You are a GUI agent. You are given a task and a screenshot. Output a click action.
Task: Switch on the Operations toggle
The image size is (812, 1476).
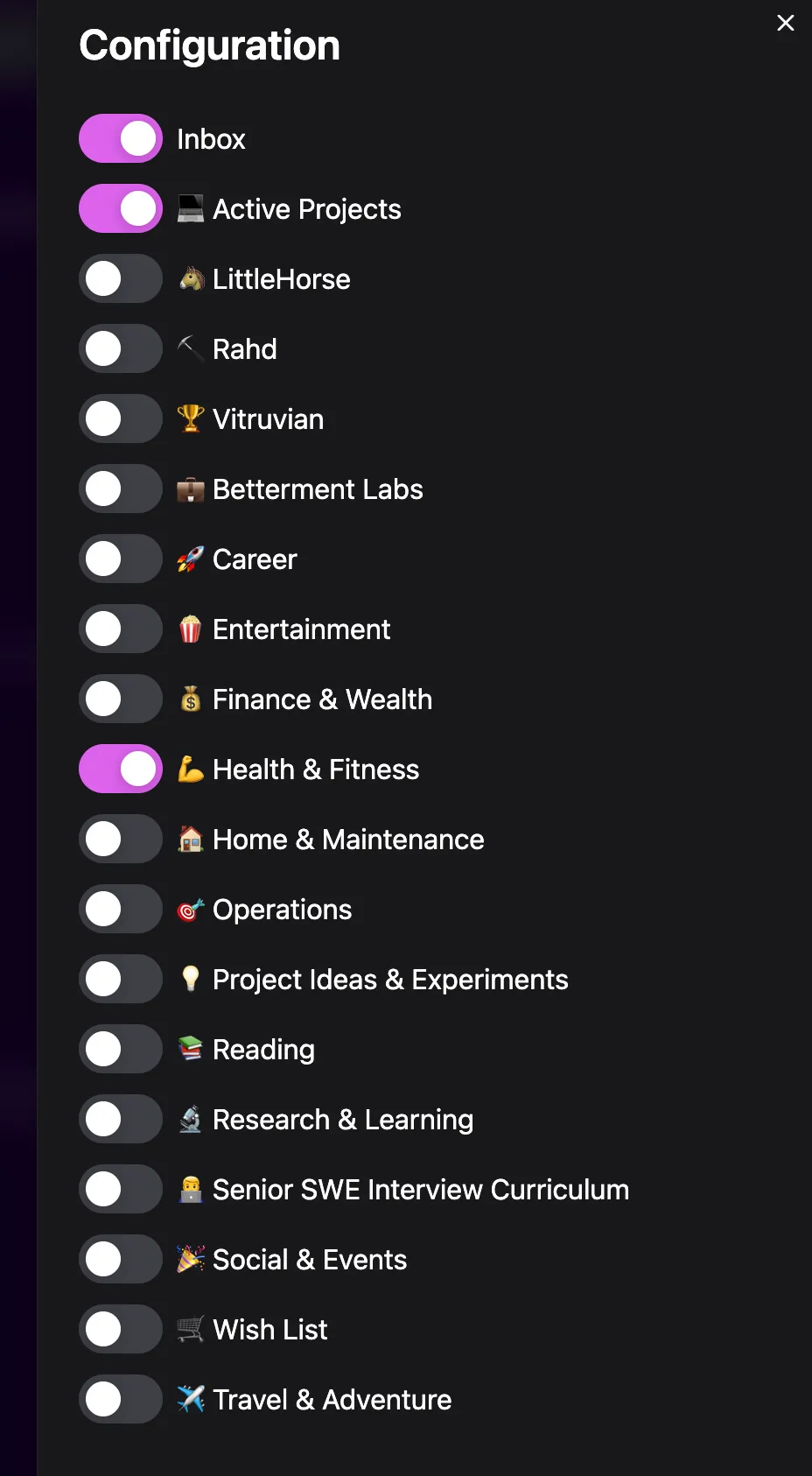point(121,909)
